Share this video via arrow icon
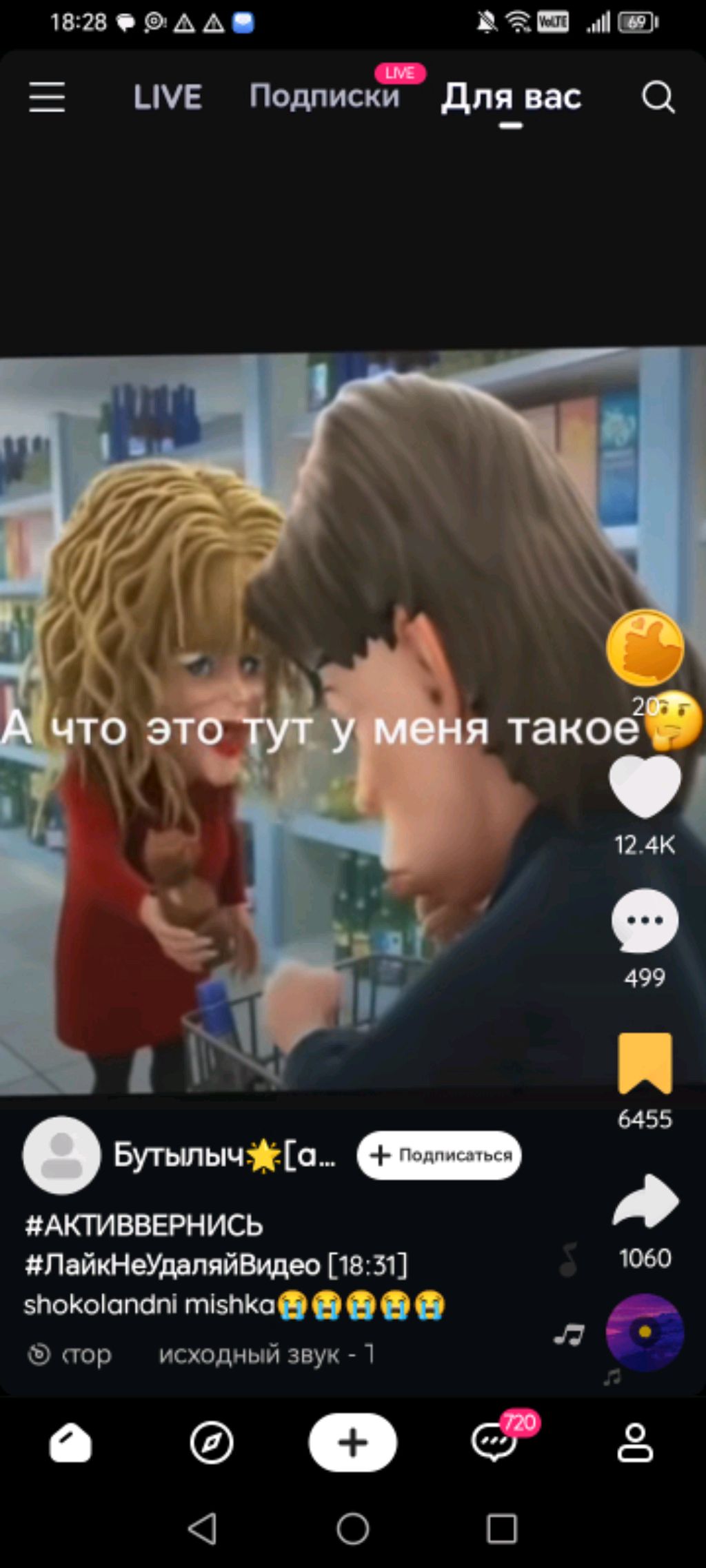The height and width of the screenshot is (1568, 706). point(645,1201)
